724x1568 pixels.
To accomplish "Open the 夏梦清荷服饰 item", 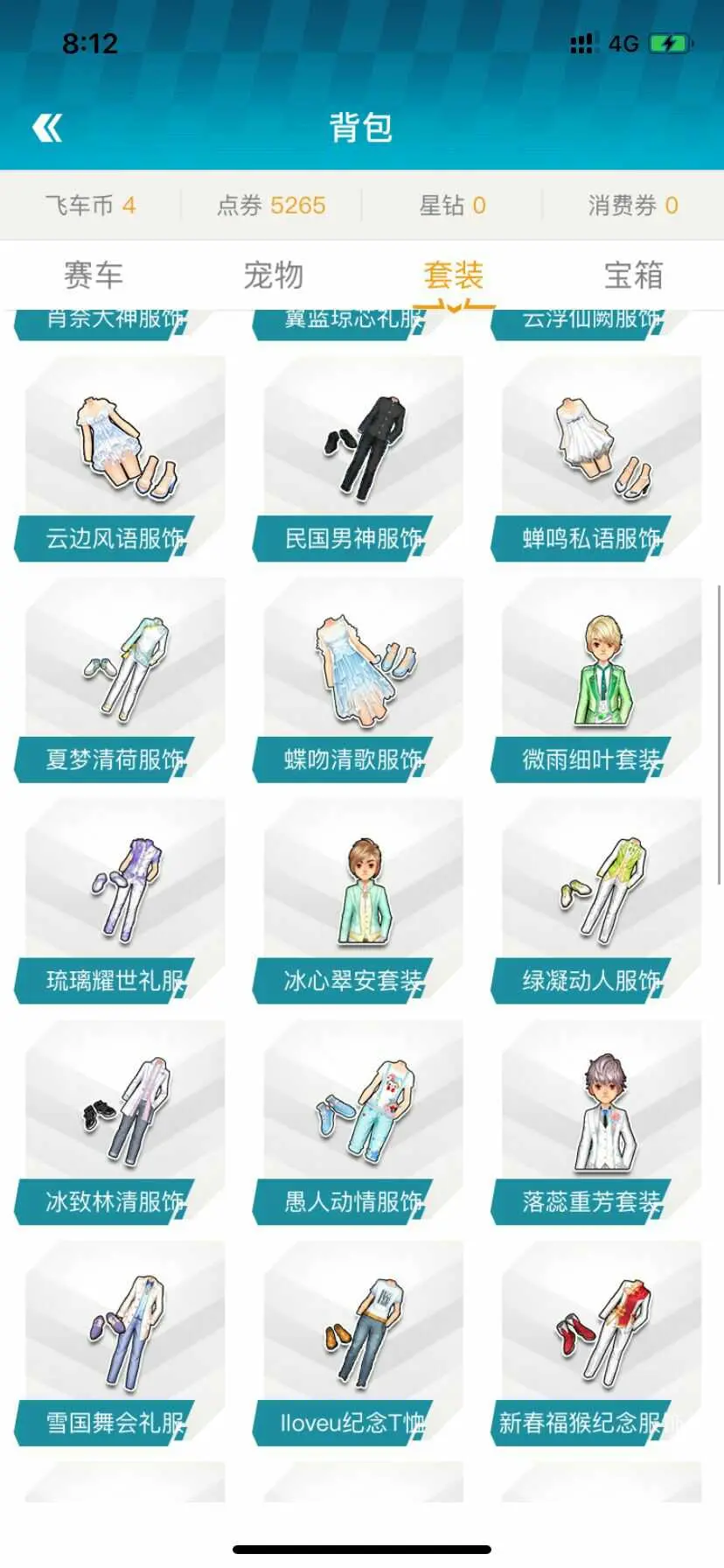I will pos(121,680).
